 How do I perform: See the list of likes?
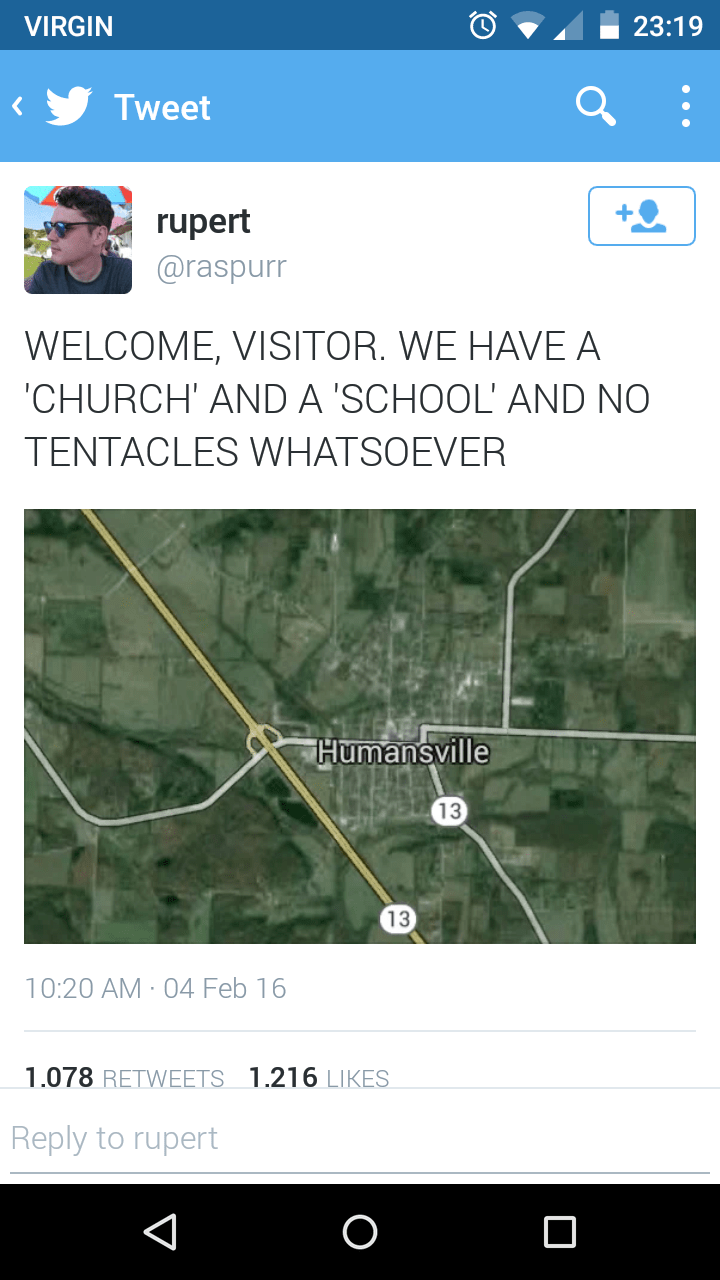click(x=318, y=1077)
